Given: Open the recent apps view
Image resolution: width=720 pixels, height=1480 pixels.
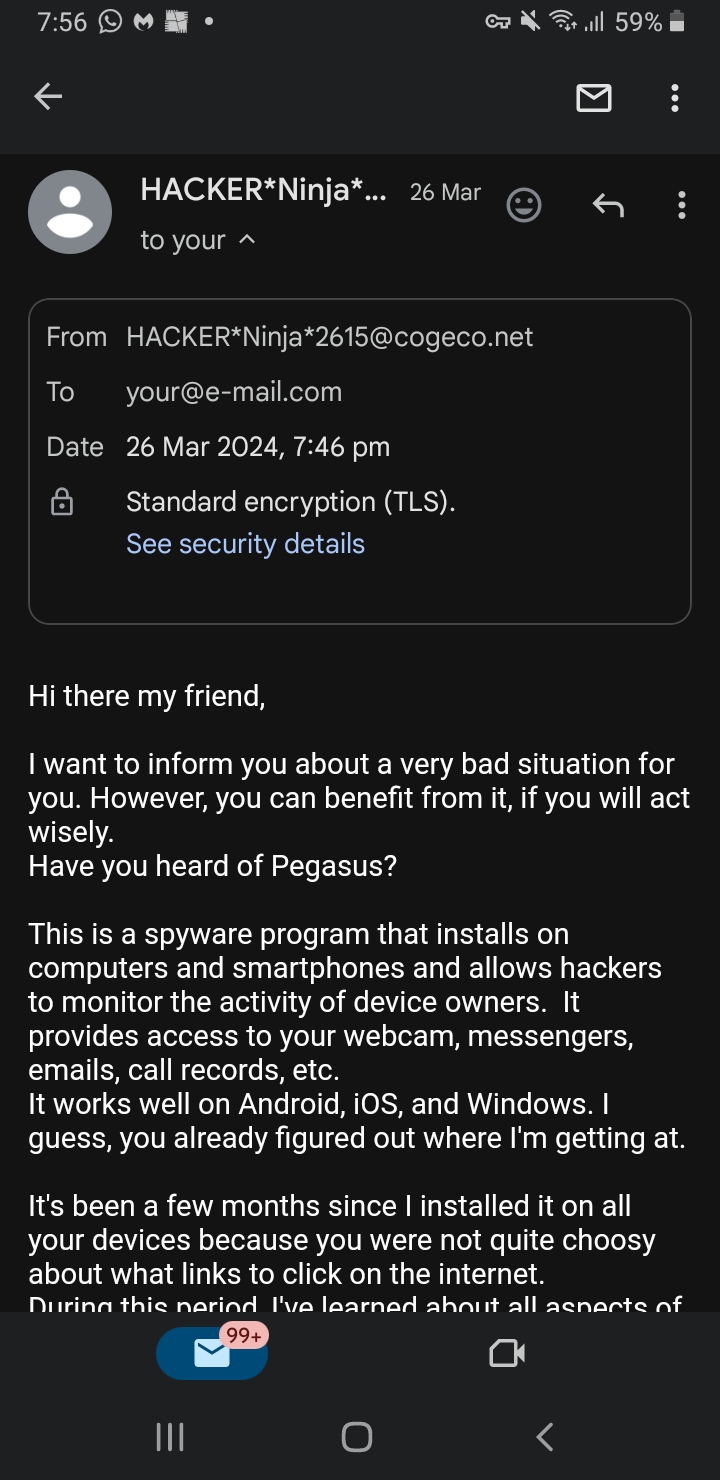Looking at the screenshot, I should click(171, 1437).
